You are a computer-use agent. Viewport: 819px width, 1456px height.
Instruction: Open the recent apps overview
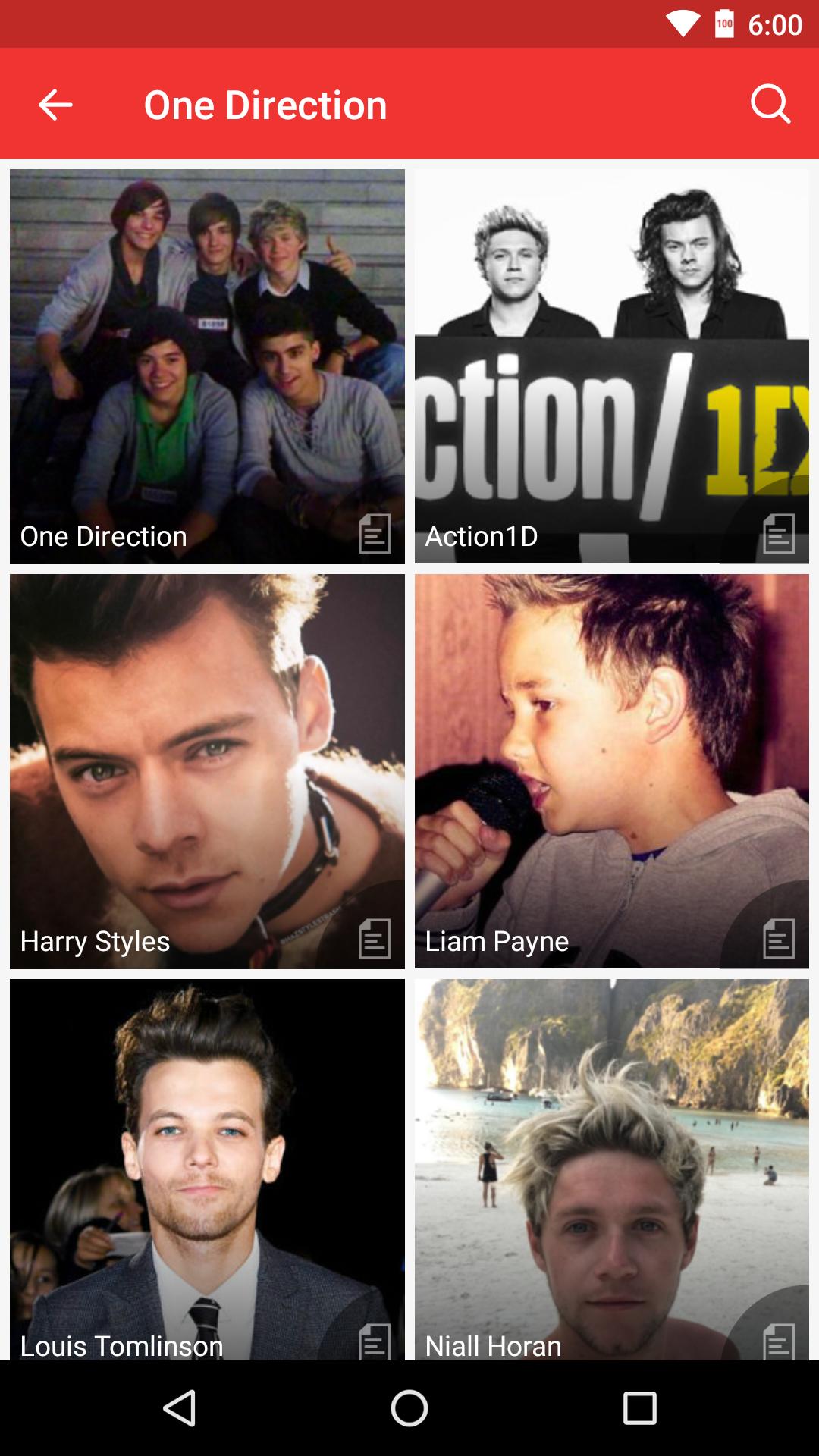coord(639,1408)
